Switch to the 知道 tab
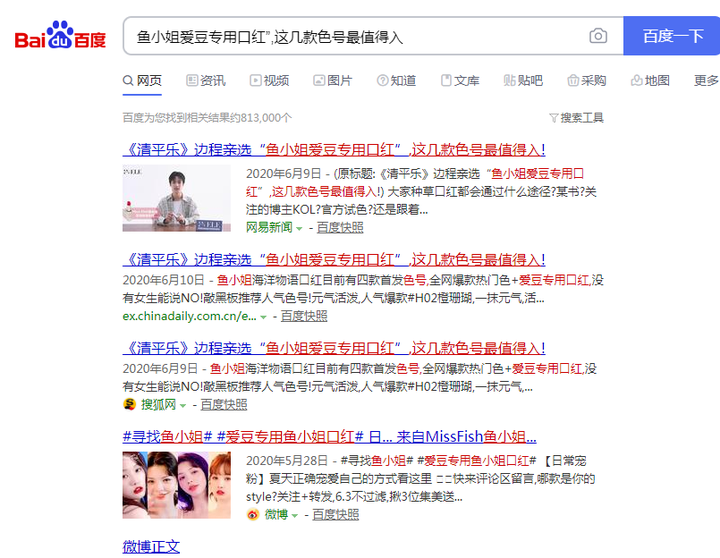The image size is (720, 558). click(x=396, y=81)
